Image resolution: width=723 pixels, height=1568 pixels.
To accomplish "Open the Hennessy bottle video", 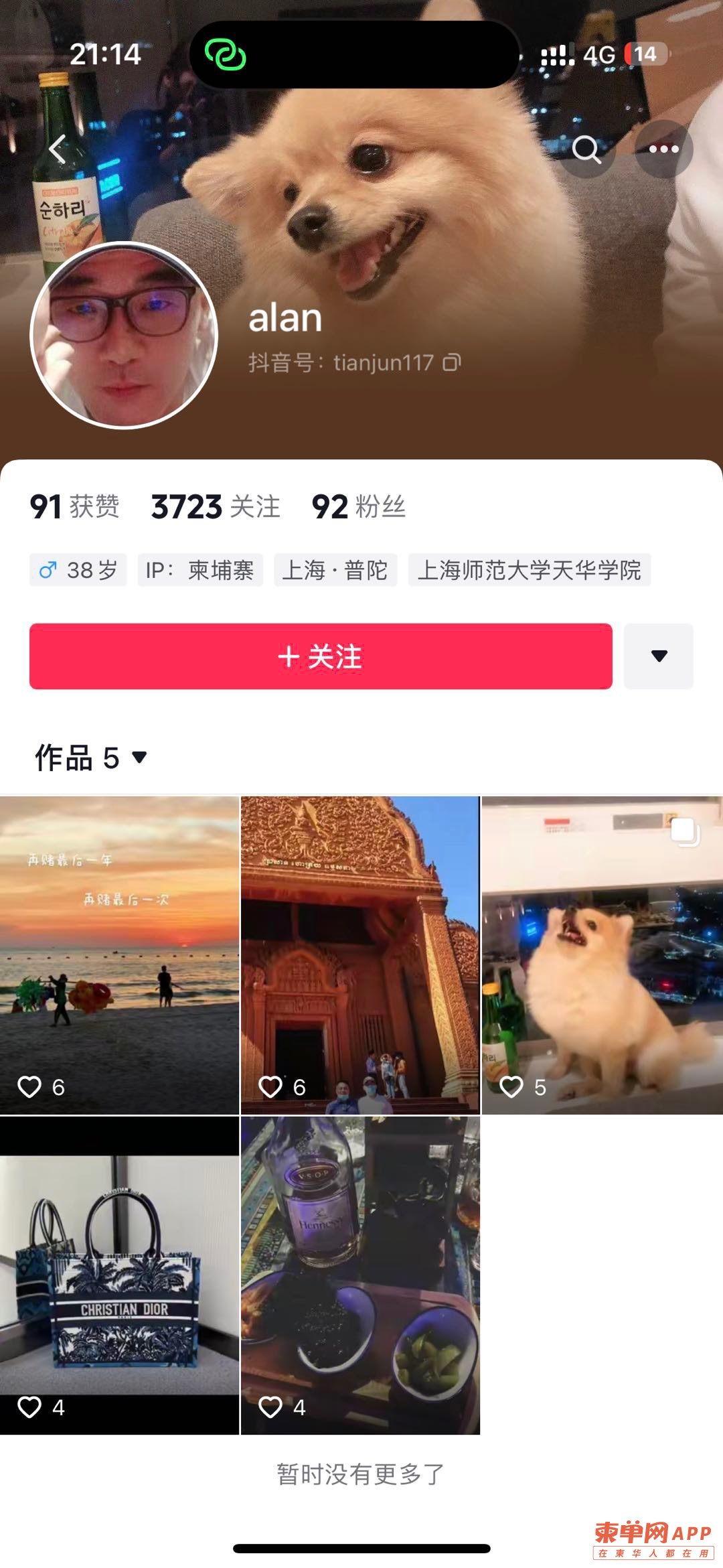I will pos(360,1275).
